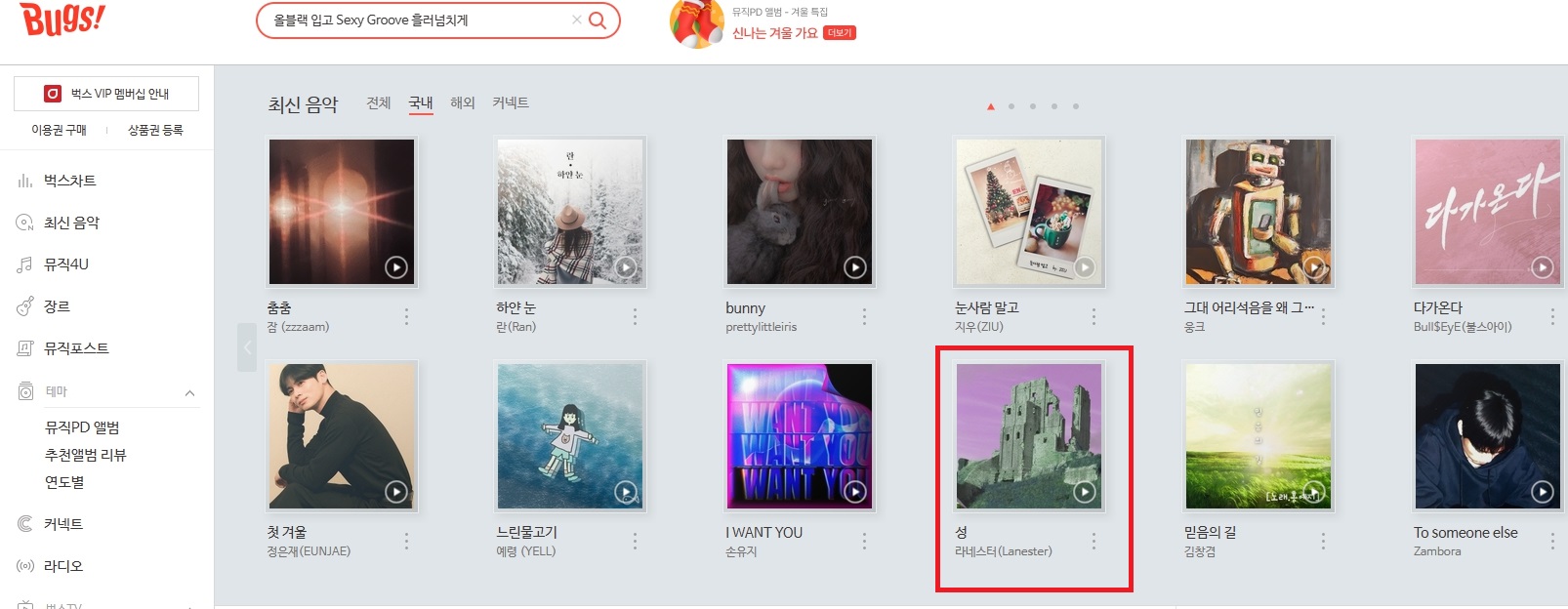Clear the search text with the X
The width and height of the screenshot is (1568, 609).
(x=576, y=20)
